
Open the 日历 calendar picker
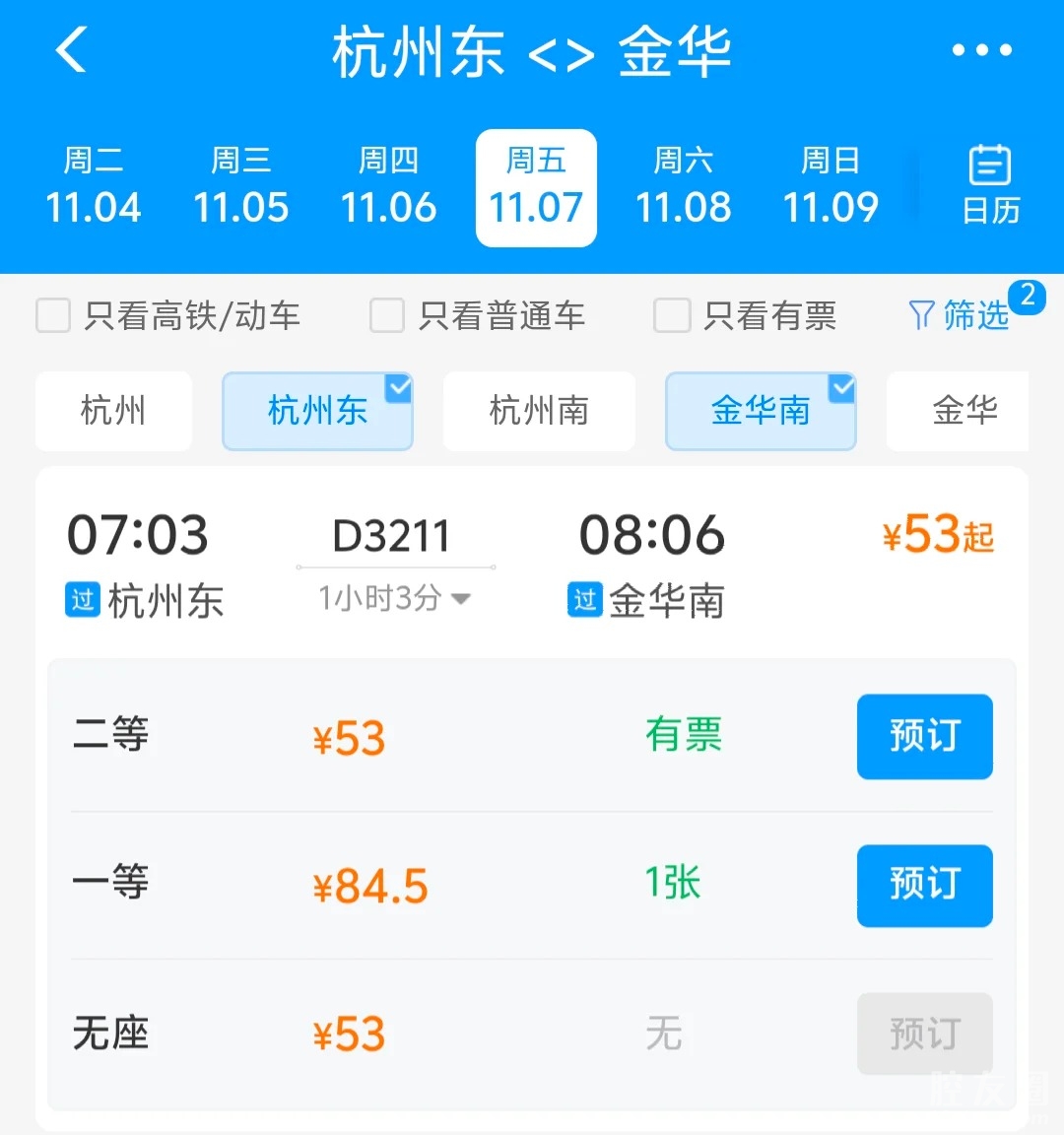tap(990, 185)
